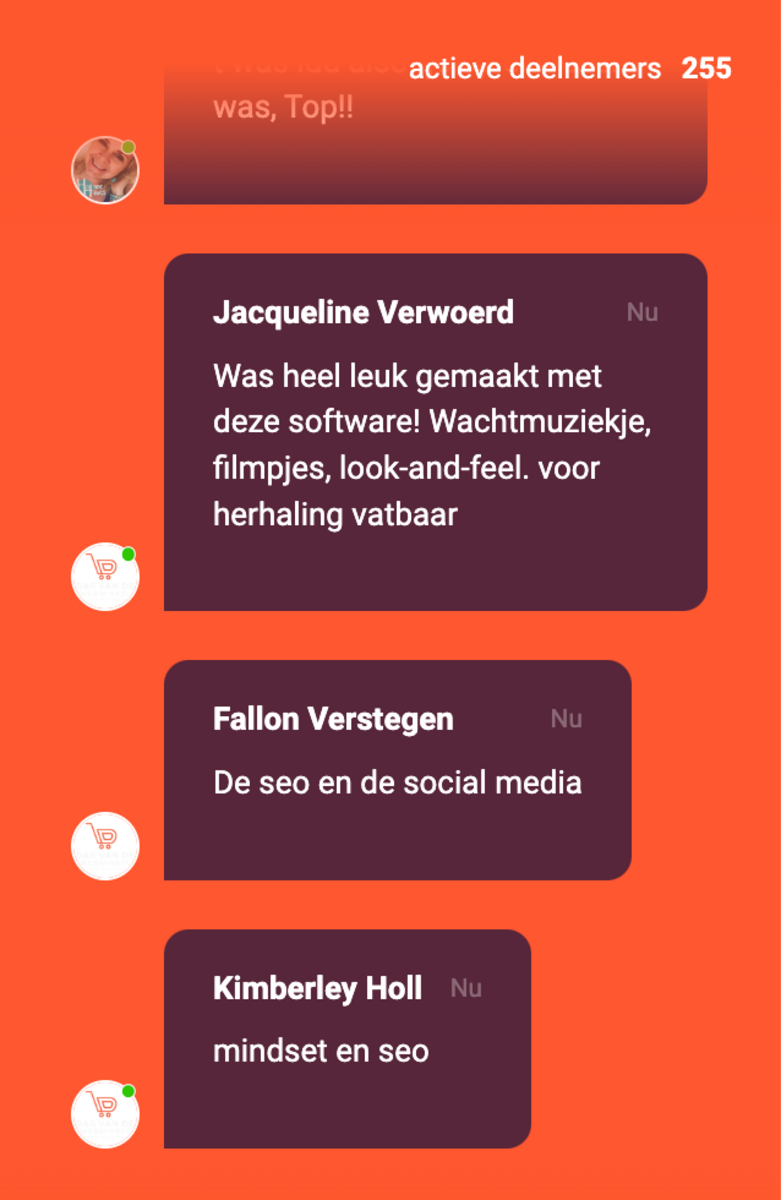Open Jacqueline Verwoerd's profile avatar
Screen dimensions: 781x1200
105,577
